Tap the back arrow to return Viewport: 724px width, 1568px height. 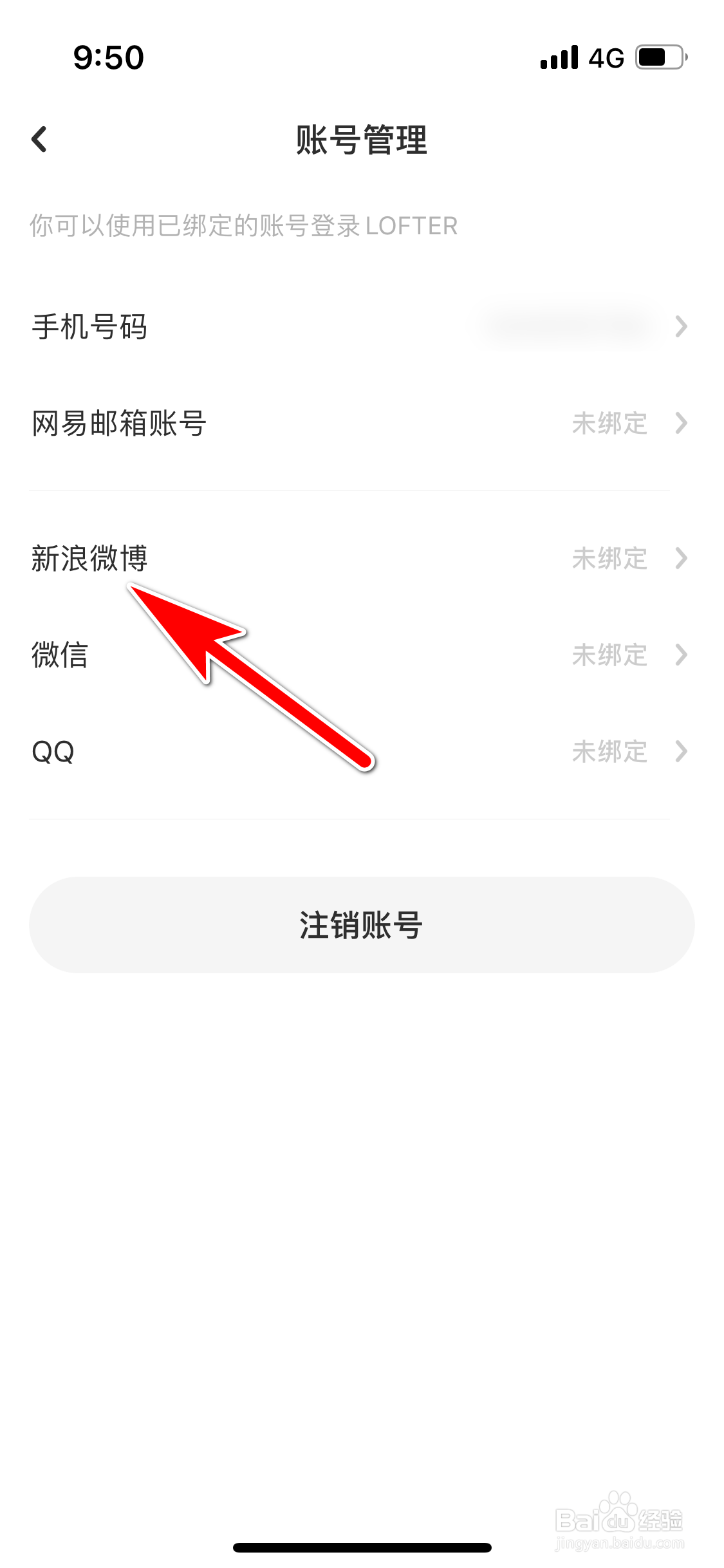pos(40,140)
